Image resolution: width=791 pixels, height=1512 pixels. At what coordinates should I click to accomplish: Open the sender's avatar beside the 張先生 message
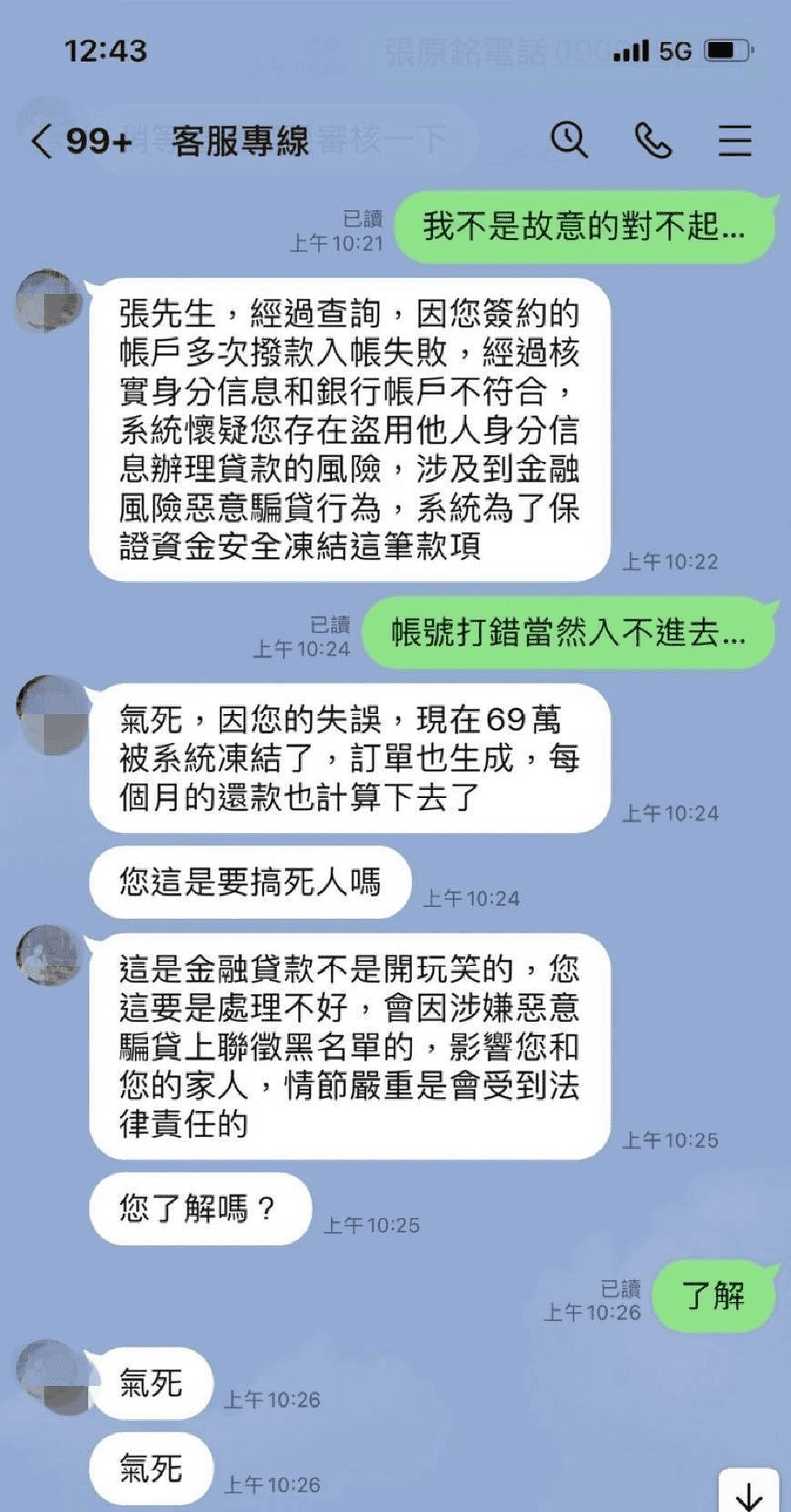49,301
